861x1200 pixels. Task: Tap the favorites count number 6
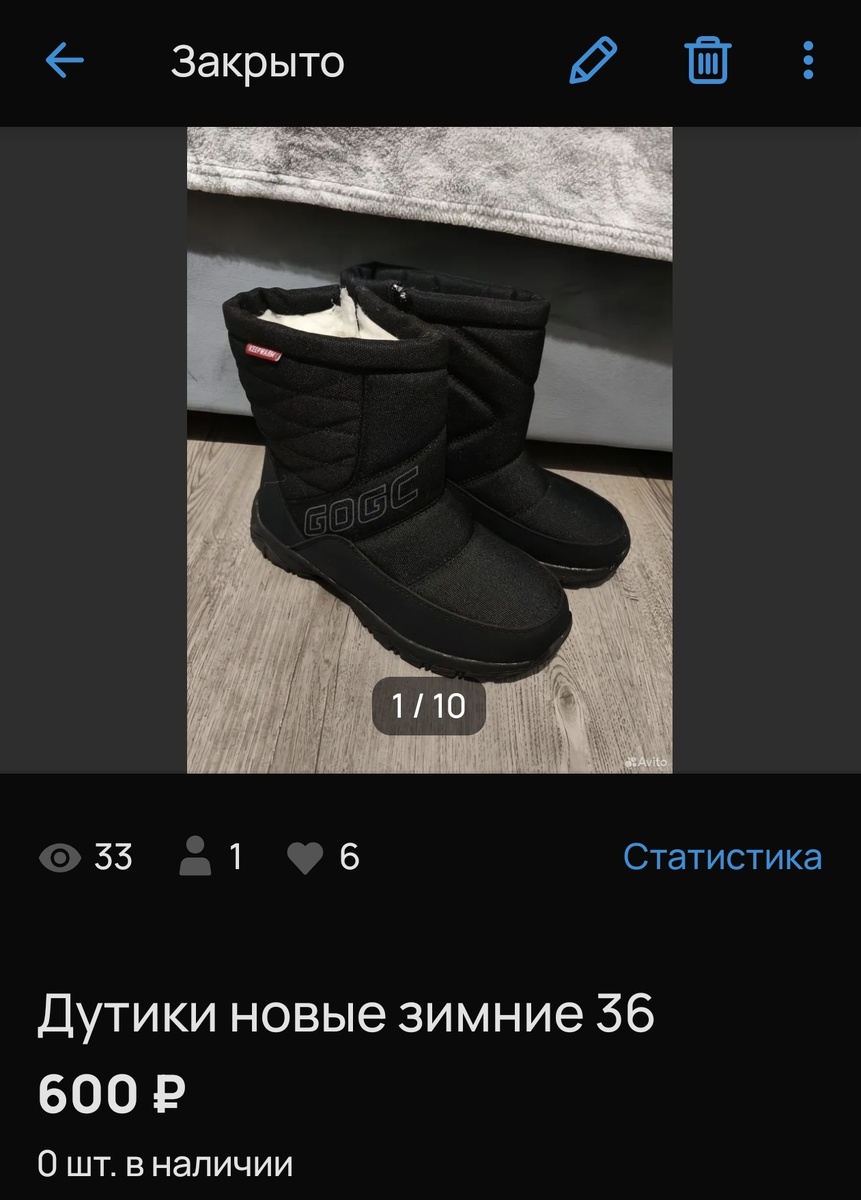point(349,857)
